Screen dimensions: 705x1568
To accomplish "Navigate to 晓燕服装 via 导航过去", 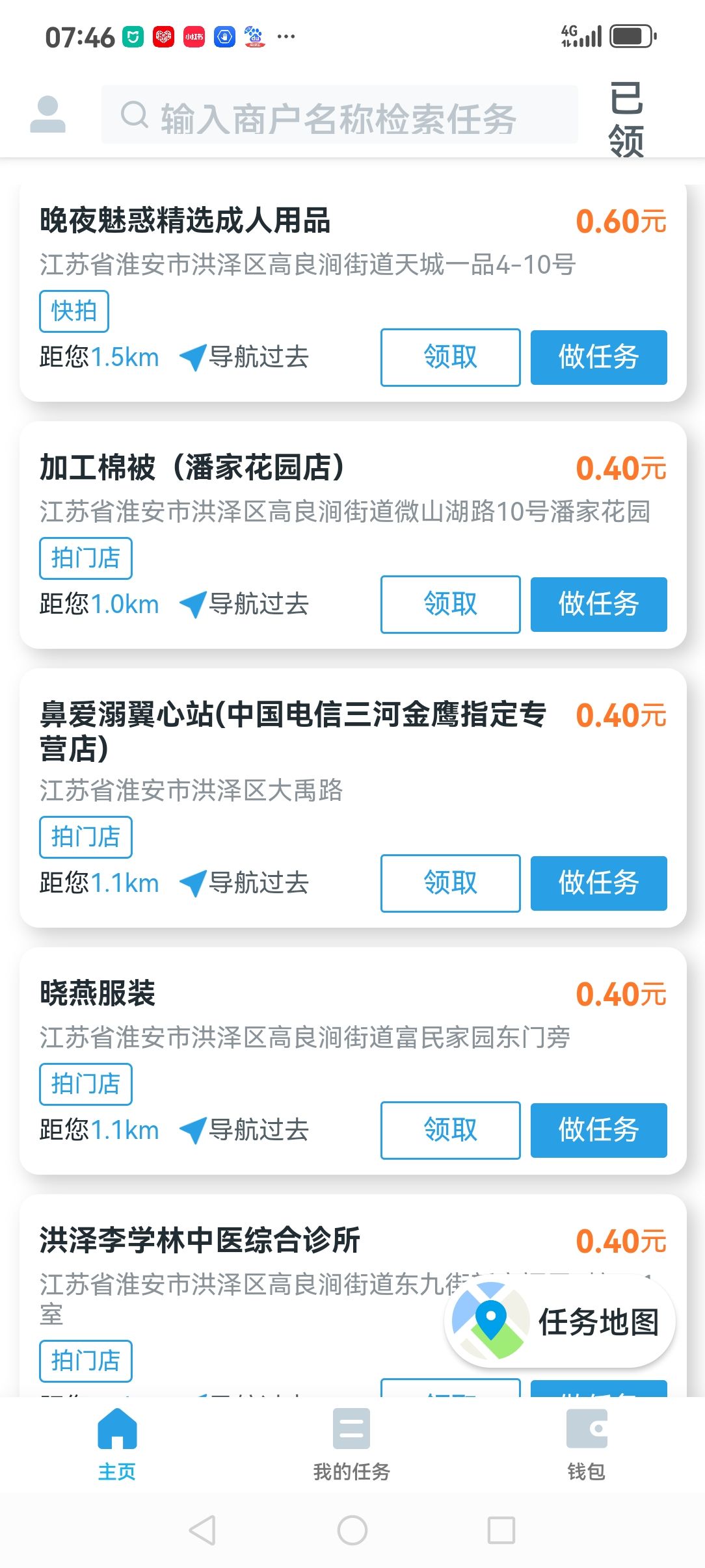I will (x=244, y=1130).
